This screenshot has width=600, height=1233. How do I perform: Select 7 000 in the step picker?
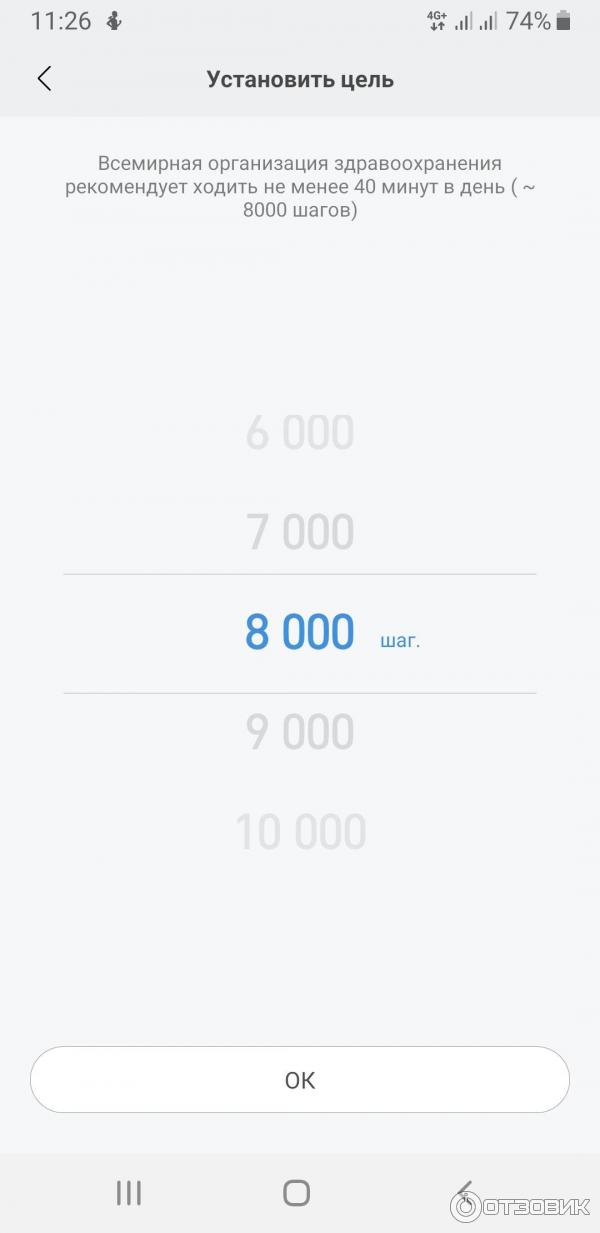[x=300, y=532]
